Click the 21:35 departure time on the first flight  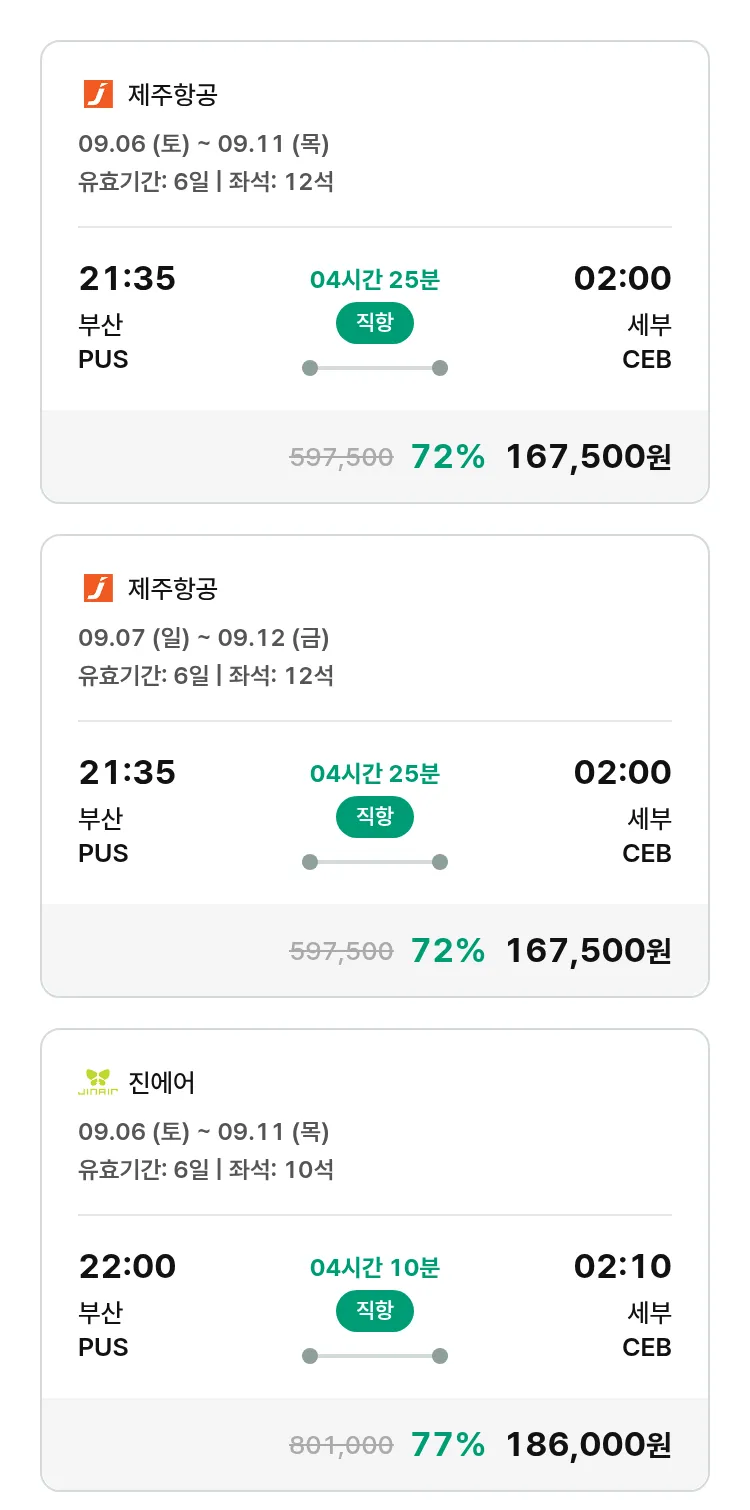[128, 278]
